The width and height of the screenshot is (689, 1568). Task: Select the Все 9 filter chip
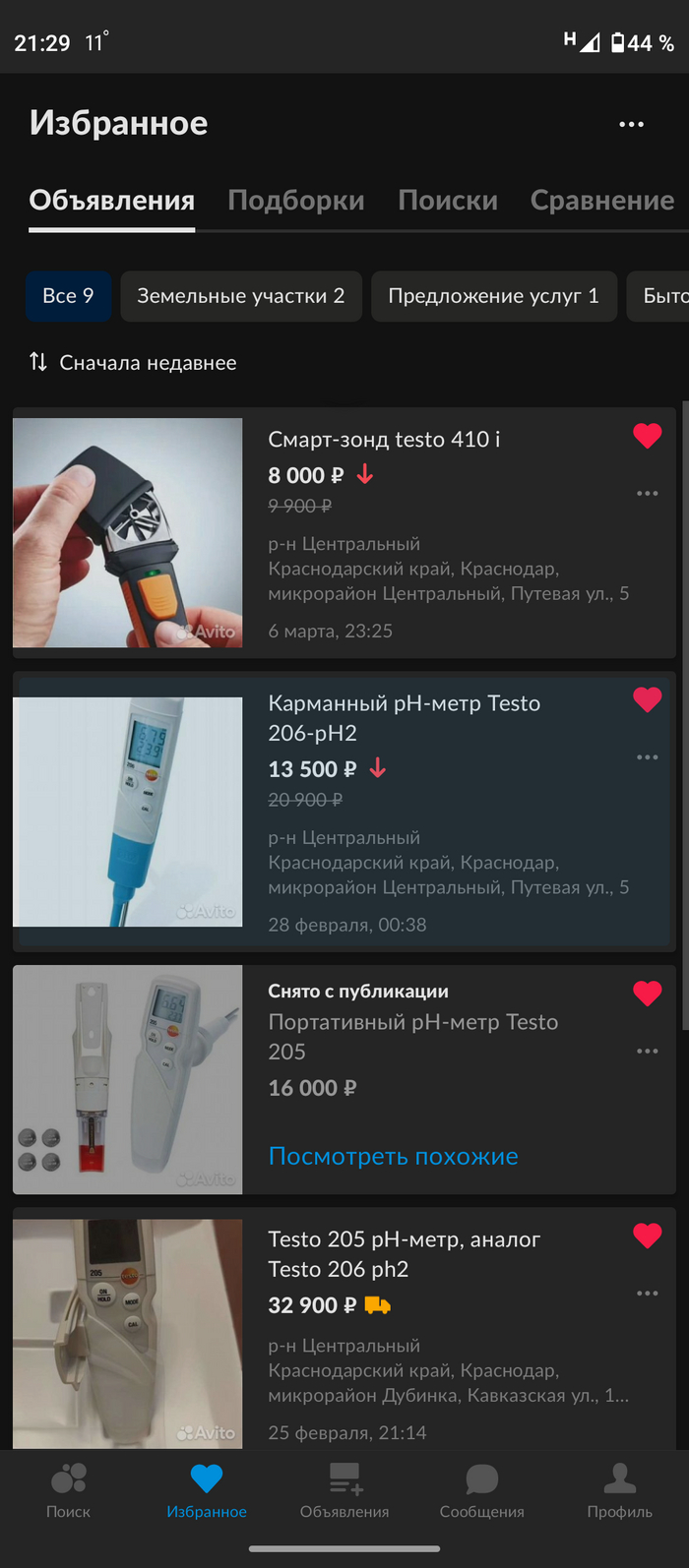click(68, 296)
